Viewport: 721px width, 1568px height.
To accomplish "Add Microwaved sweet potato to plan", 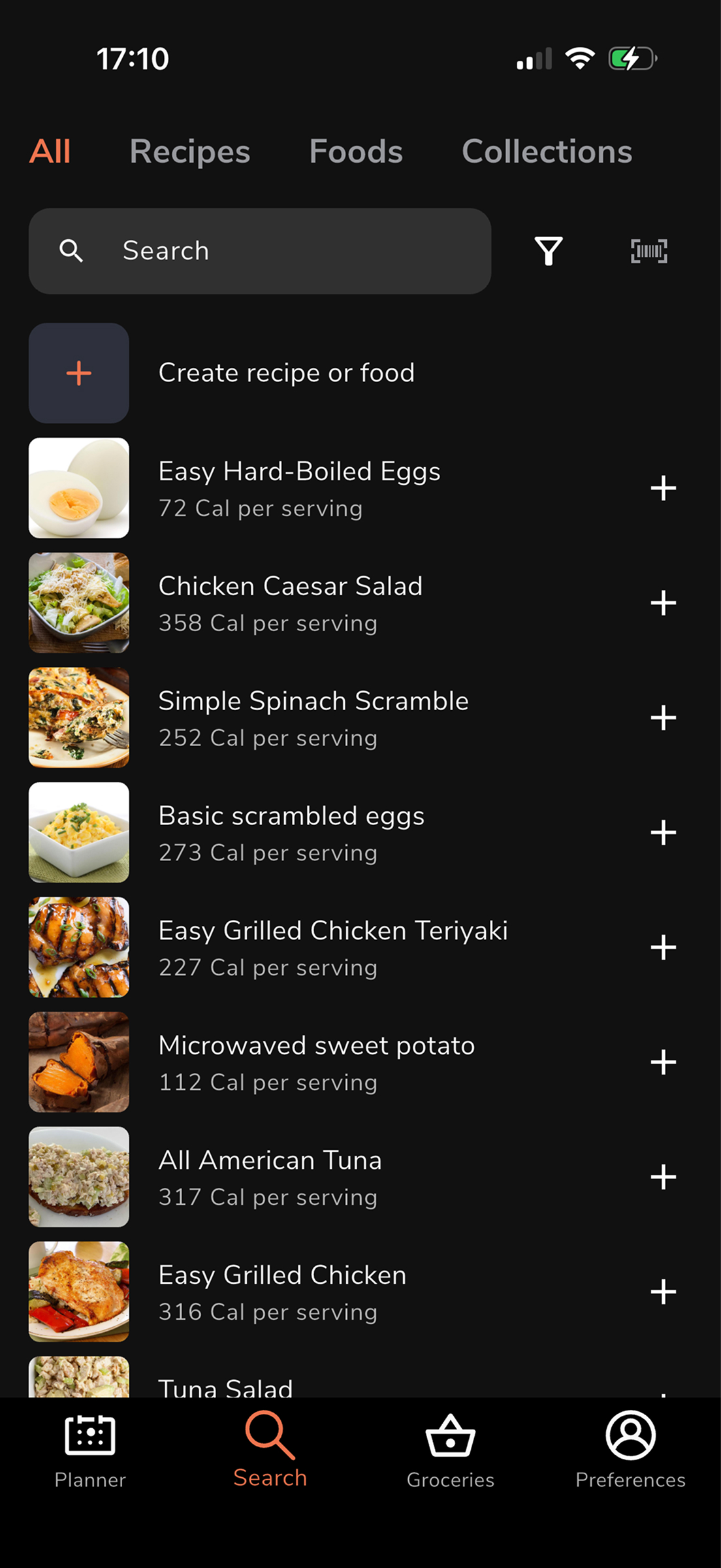I will click(x=665, y=1062).
